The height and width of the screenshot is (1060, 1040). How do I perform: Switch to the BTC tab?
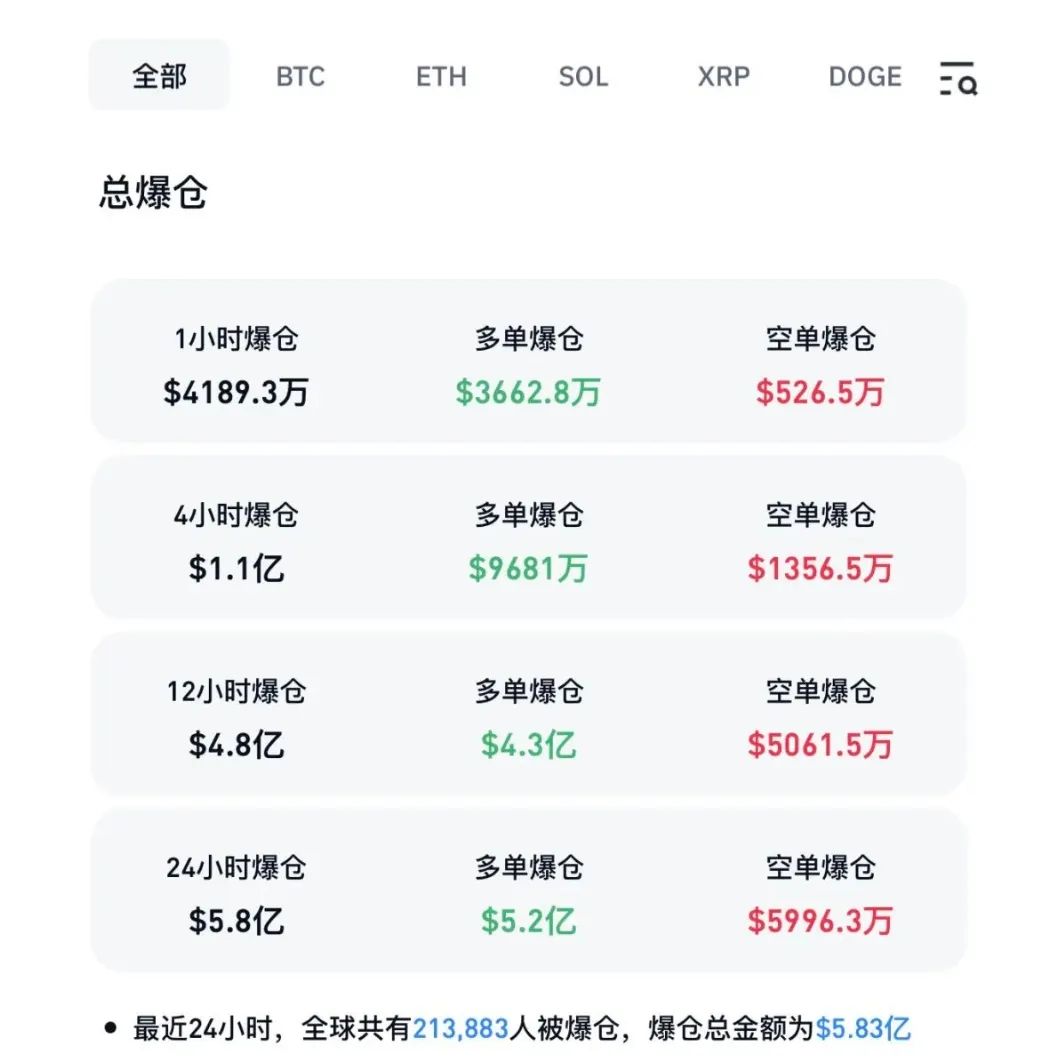(x=300, y=76)
